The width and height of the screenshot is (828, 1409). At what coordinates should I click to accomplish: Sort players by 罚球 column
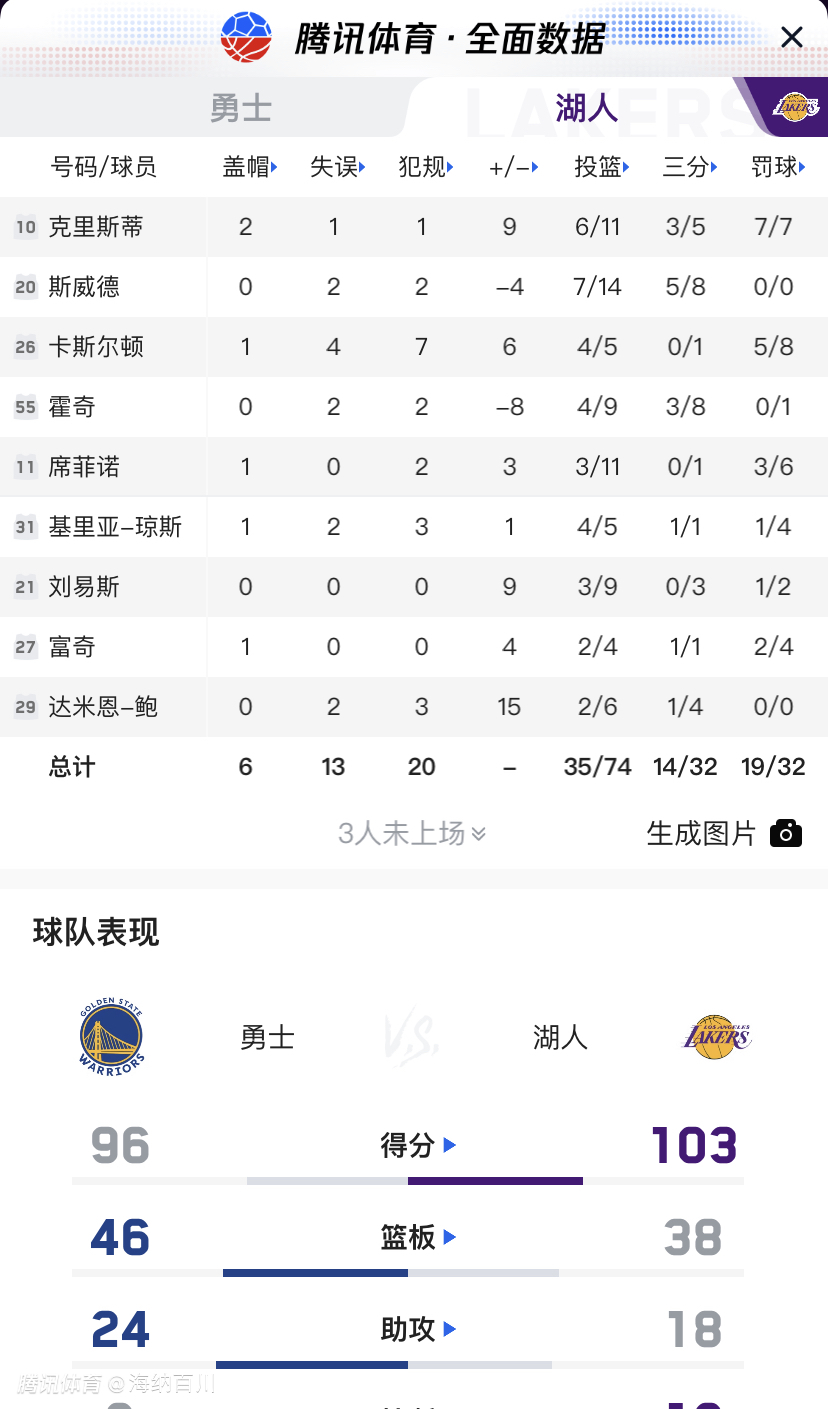(777, 167)
